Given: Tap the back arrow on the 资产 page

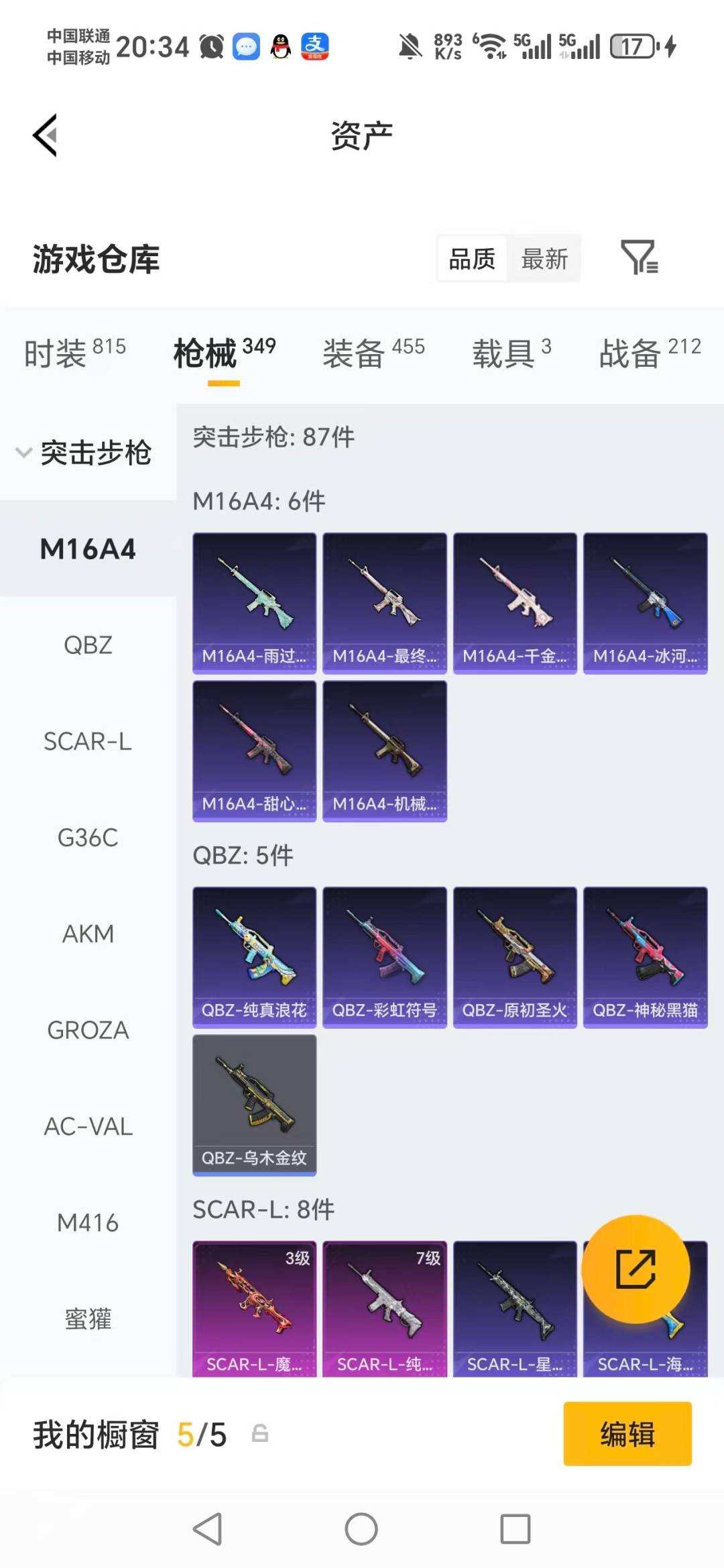Looking at the screenshot, I should [x=44, y=135].
